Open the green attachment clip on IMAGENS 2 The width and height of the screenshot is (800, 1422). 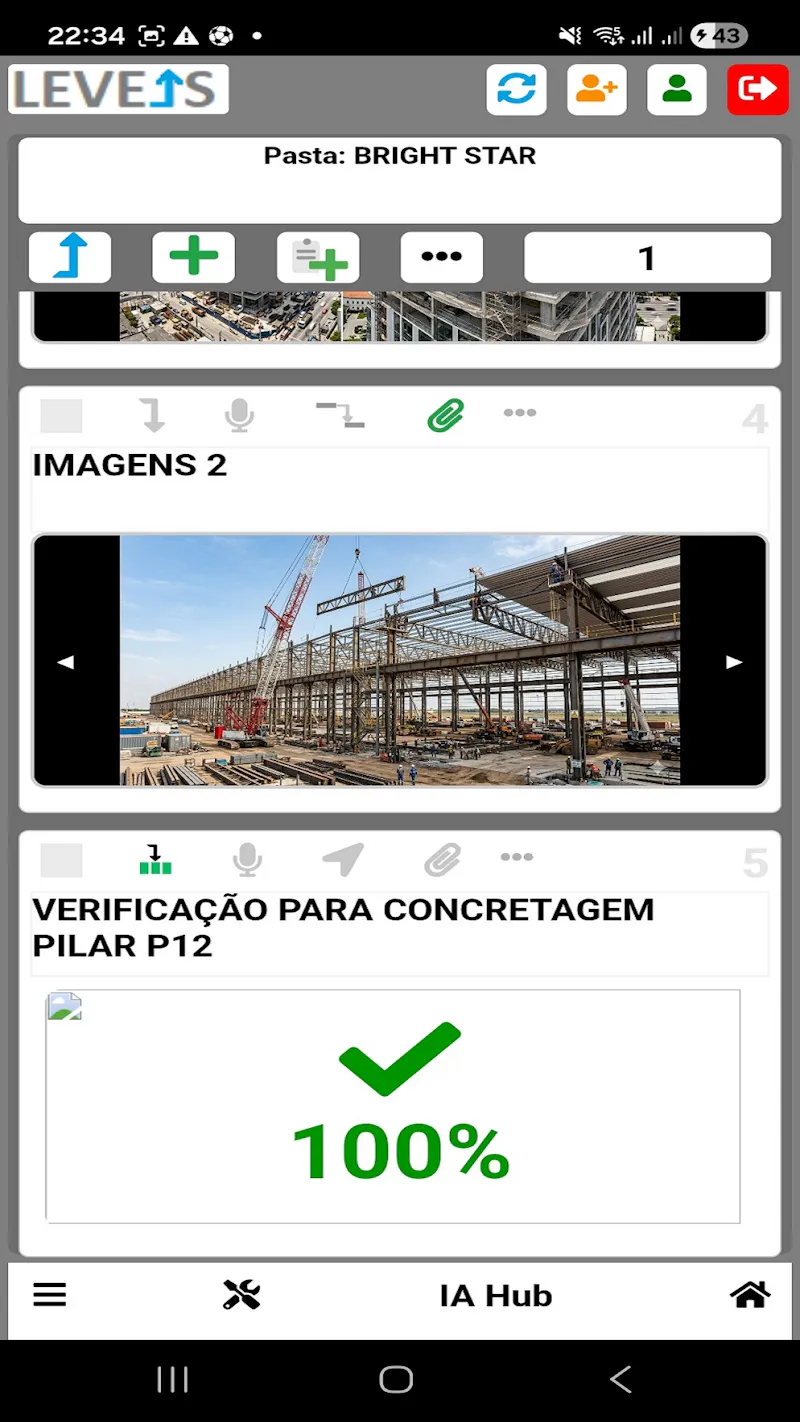(445, 414)
